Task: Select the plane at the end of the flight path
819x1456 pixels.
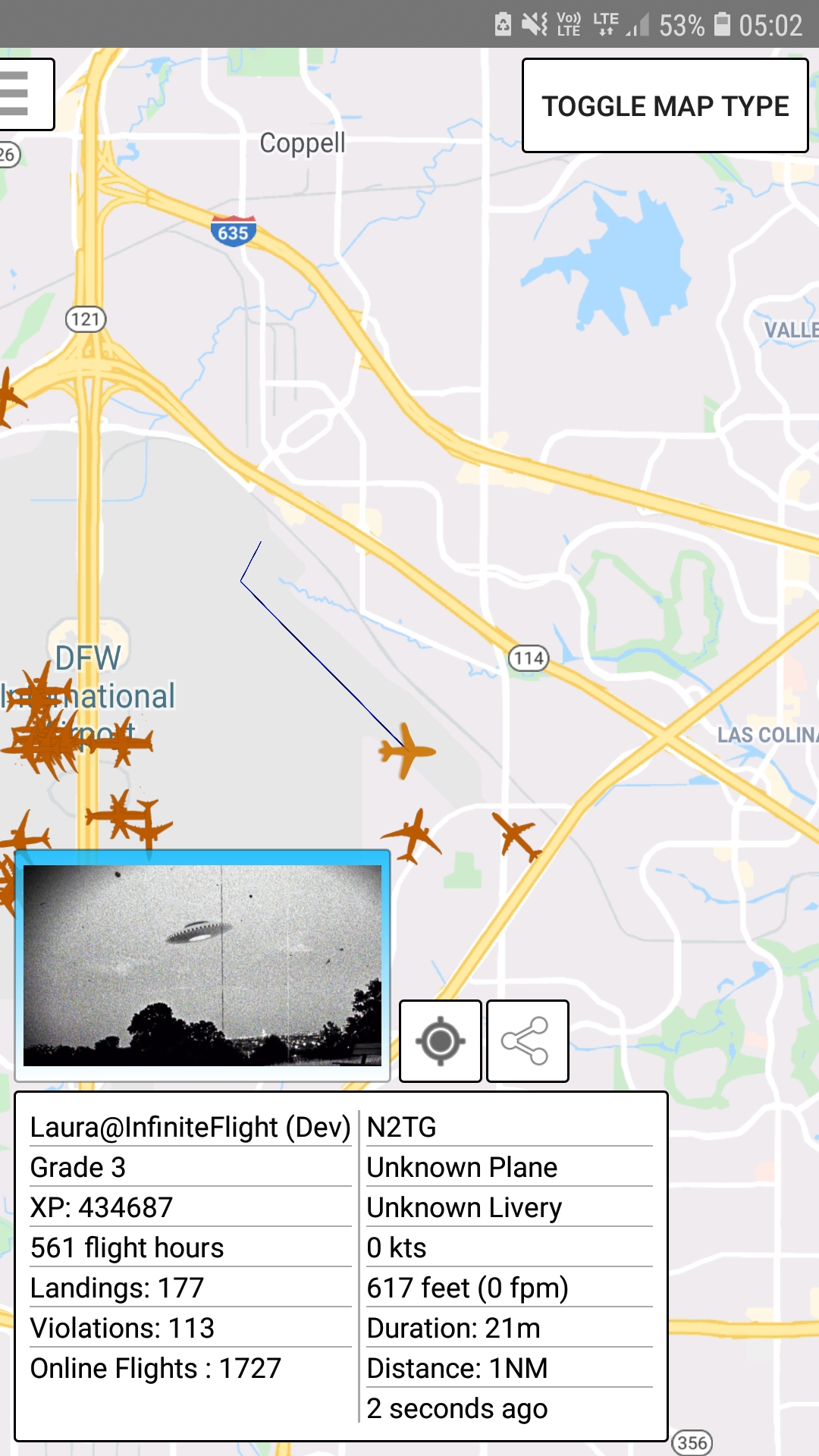Action: coord(407,751)
